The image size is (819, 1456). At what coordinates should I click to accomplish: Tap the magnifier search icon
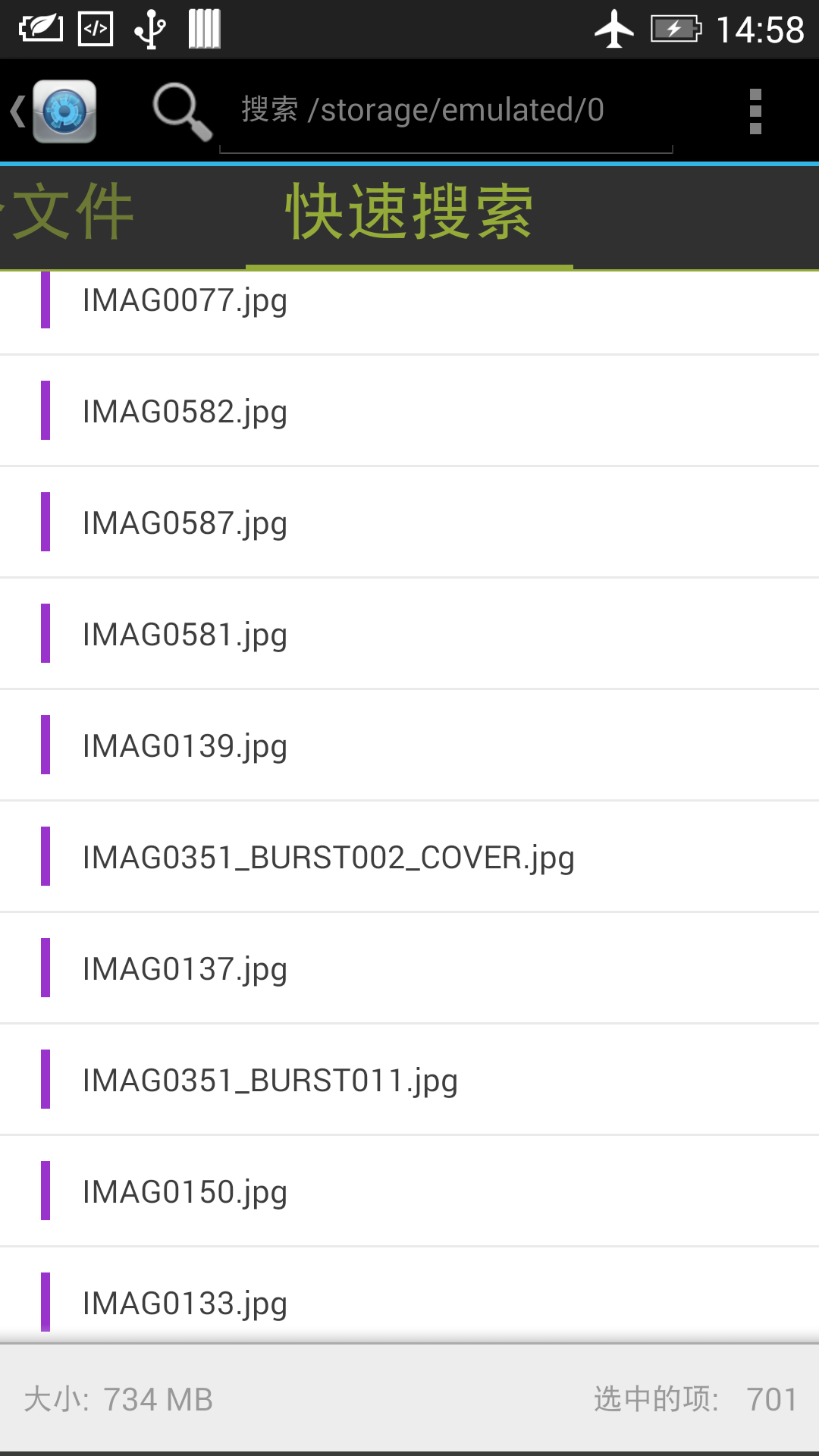(x=182, y=111)
